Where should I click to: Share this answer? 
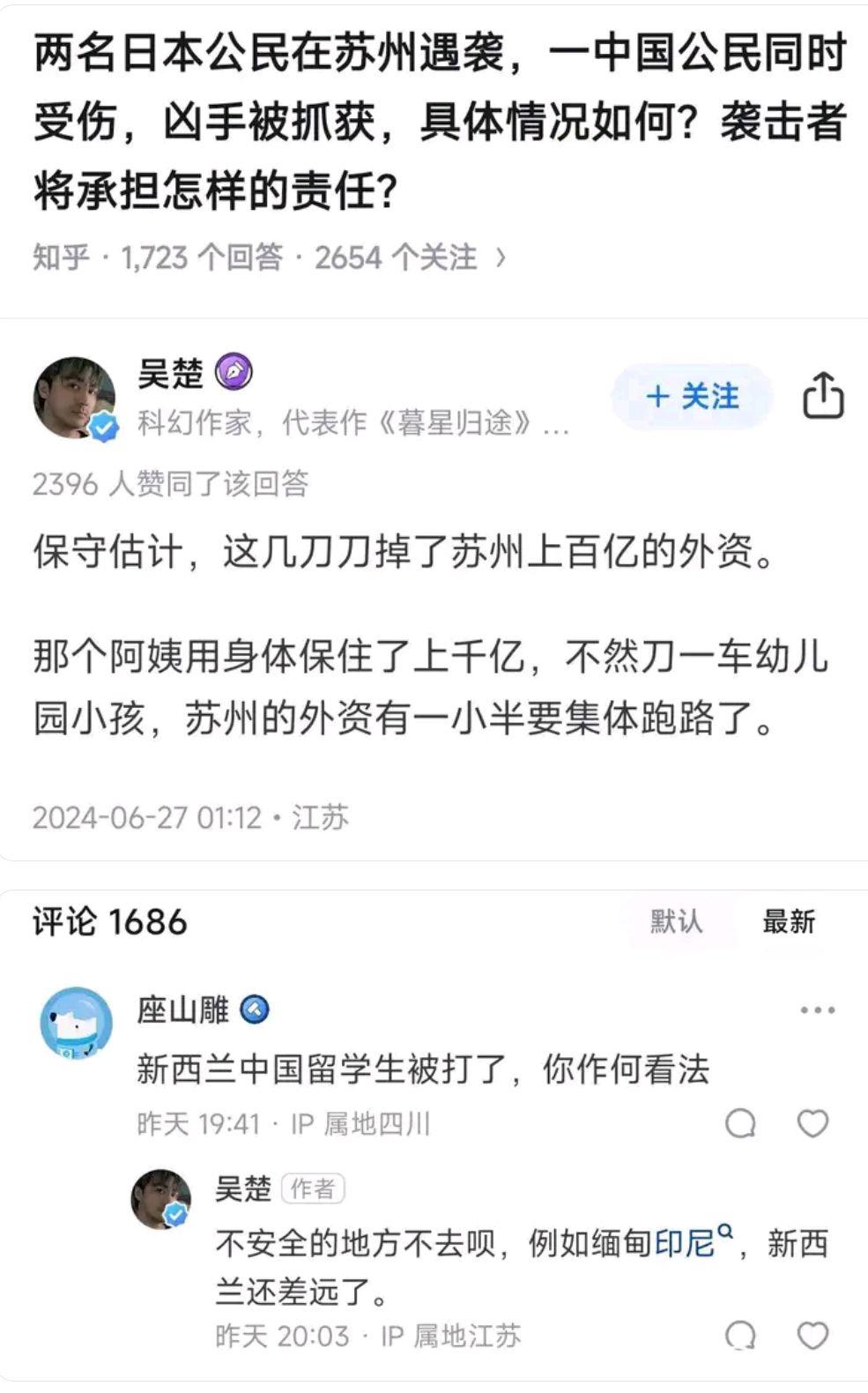point(823,395)
